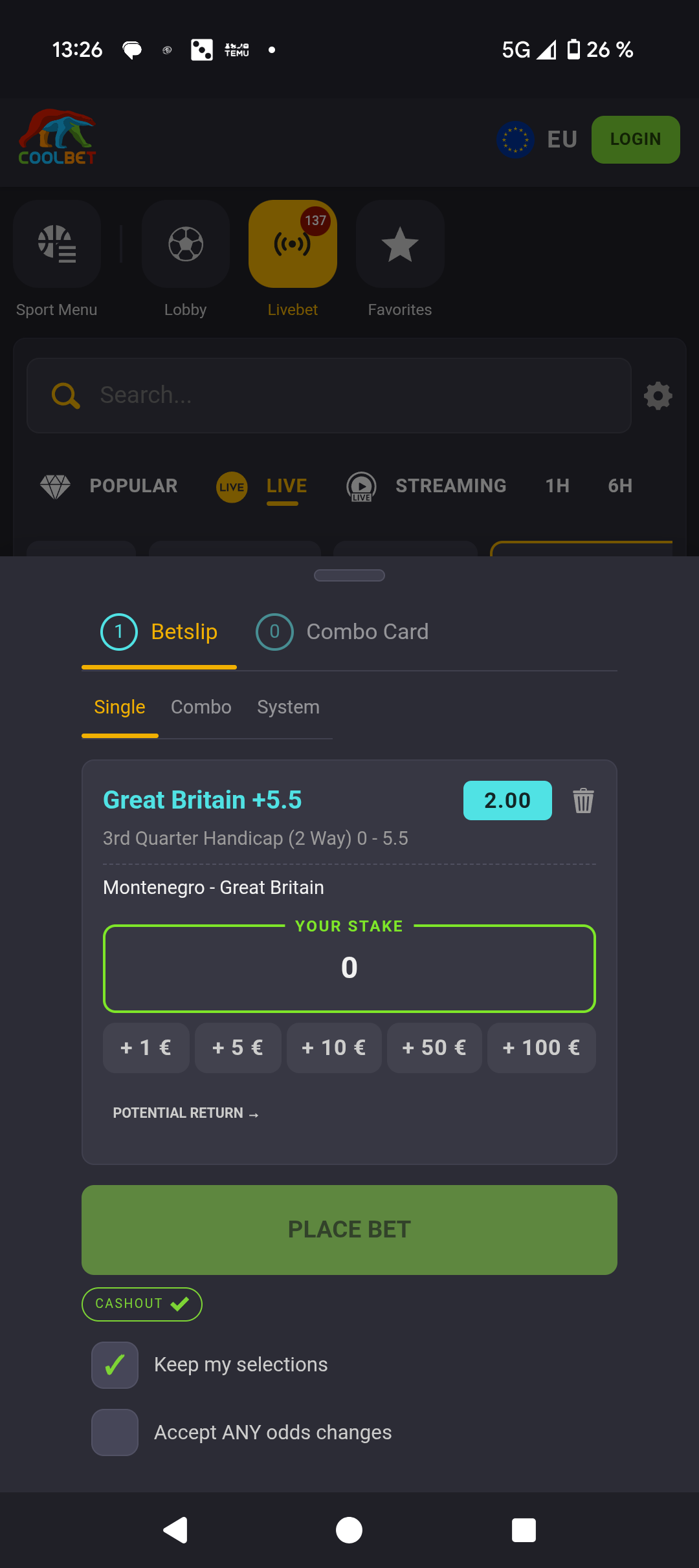Switch to the Combo Card tab
Viewport: 699px width, 1568px height.
[x=342, y=632]
